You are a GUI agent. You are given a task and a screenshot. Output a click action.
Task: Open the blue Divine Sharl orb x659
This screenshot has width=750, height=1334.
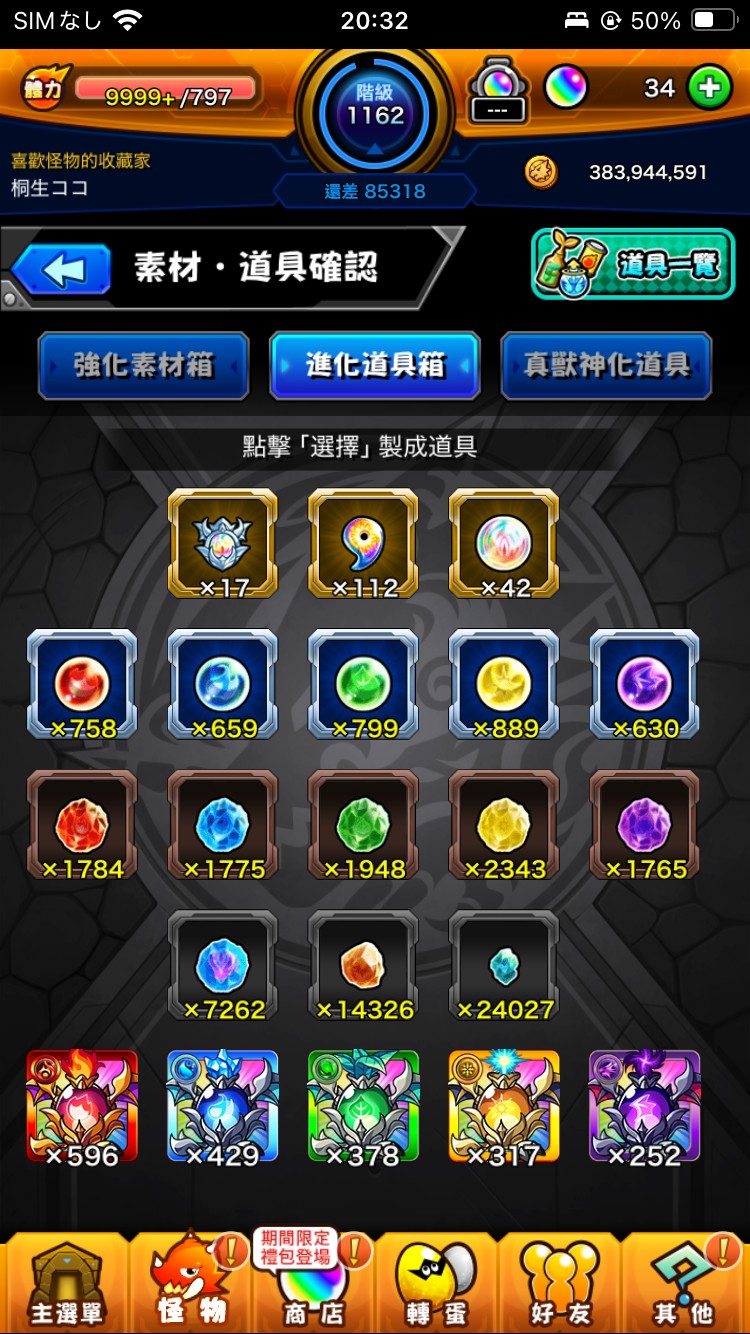pos(222,685)
